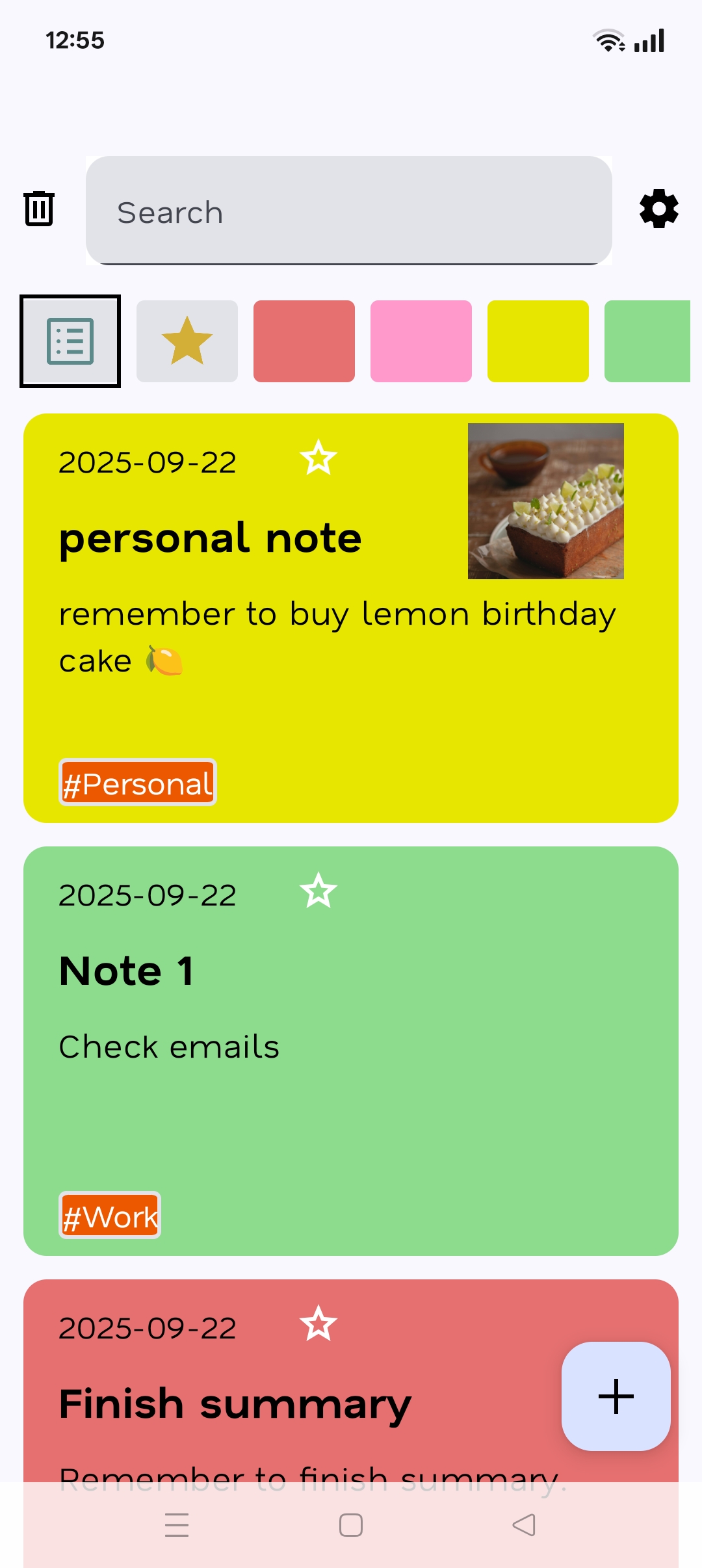Star the 'Finish summary' note
702x1568 pixels.
click(318, 1324)
